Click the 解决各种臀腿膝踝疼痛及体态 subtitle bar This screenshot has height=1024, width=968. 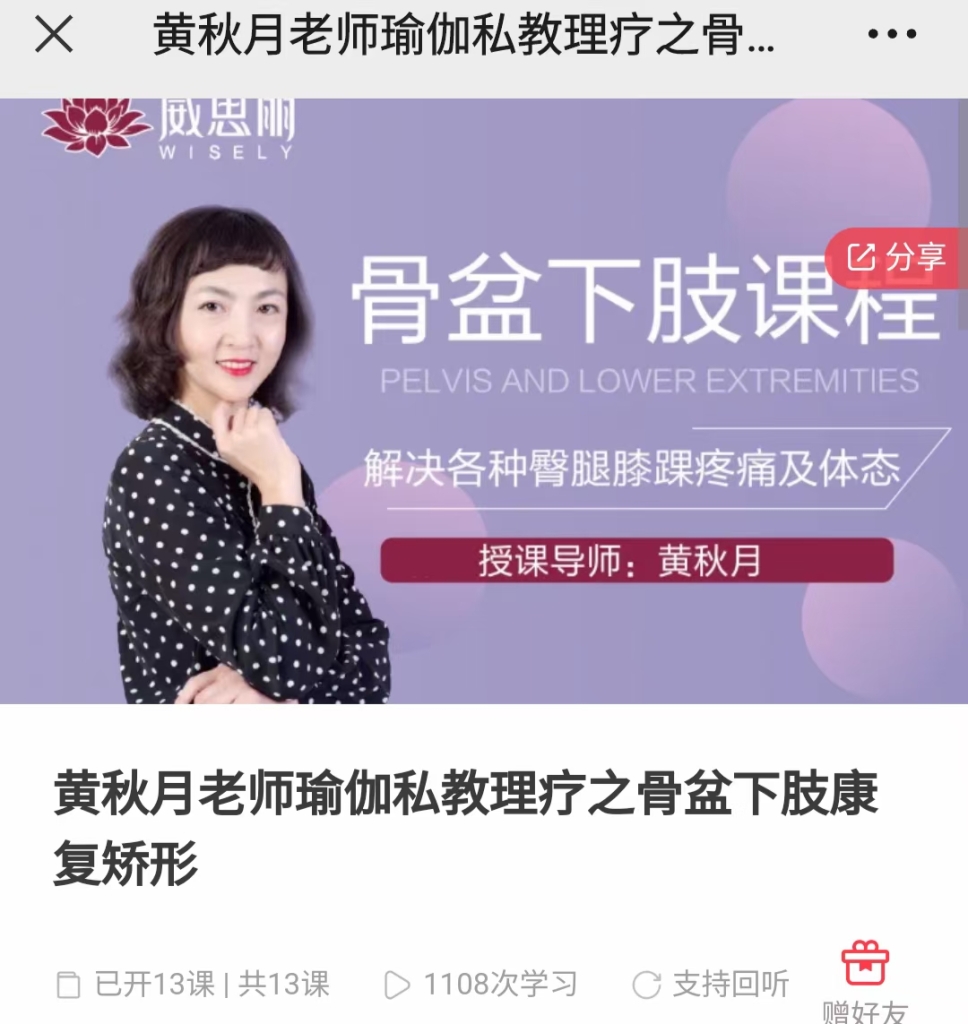[x=636, y=466]
